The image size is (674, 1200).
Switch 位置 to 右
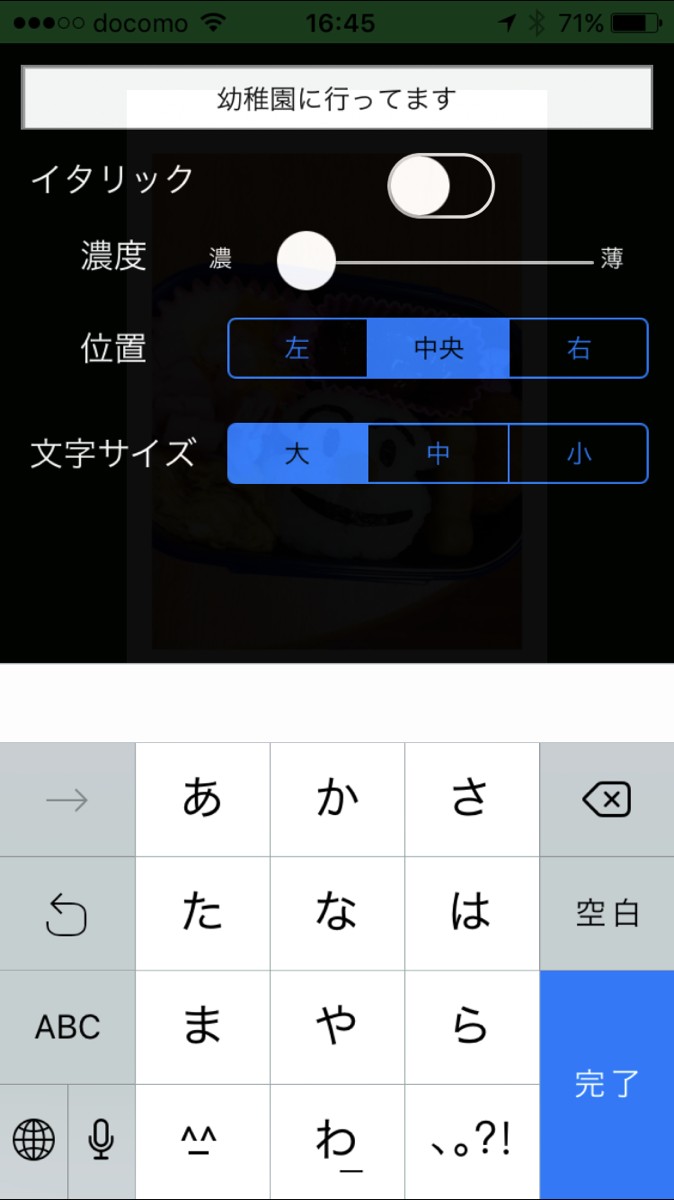point(578,348)
